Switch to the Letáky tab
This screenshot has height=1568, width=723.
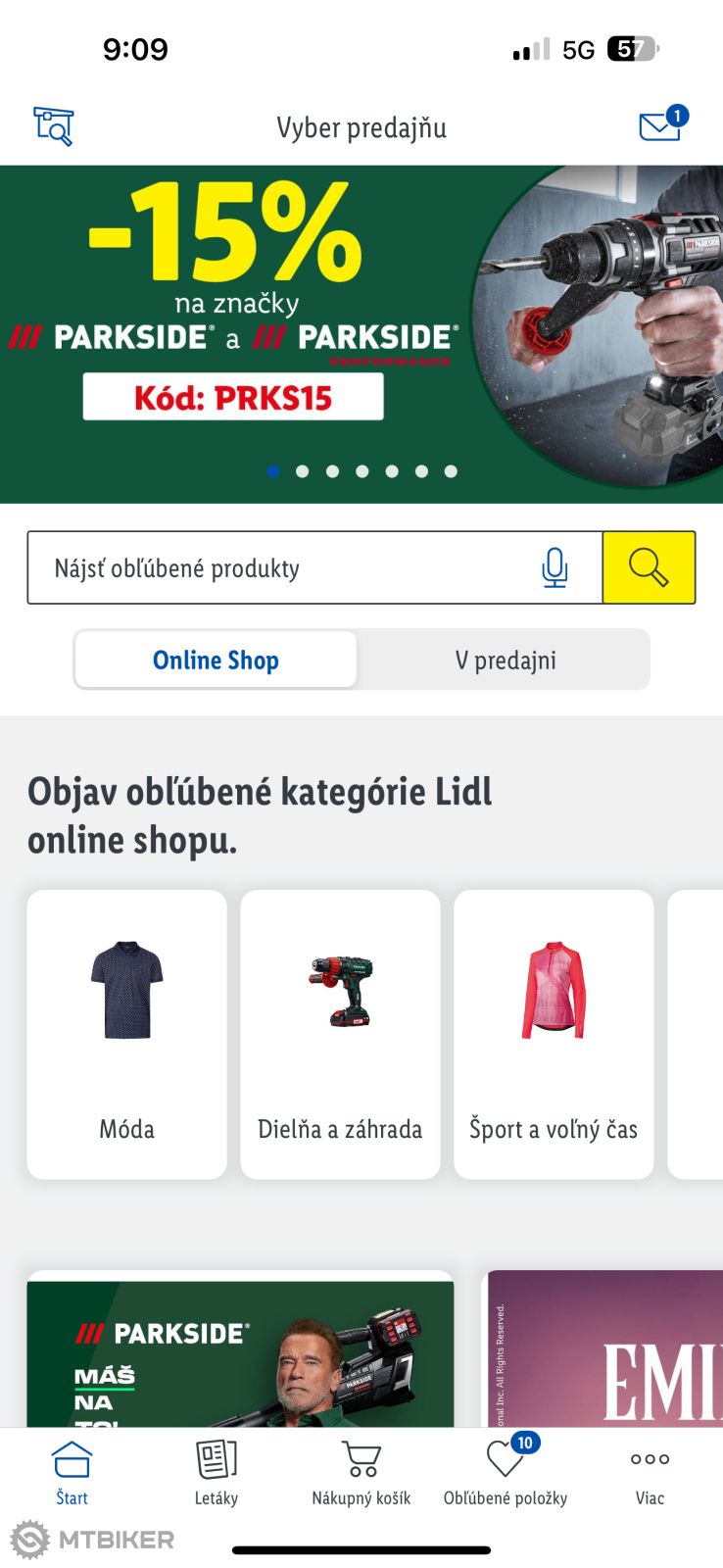point(217,1471)
